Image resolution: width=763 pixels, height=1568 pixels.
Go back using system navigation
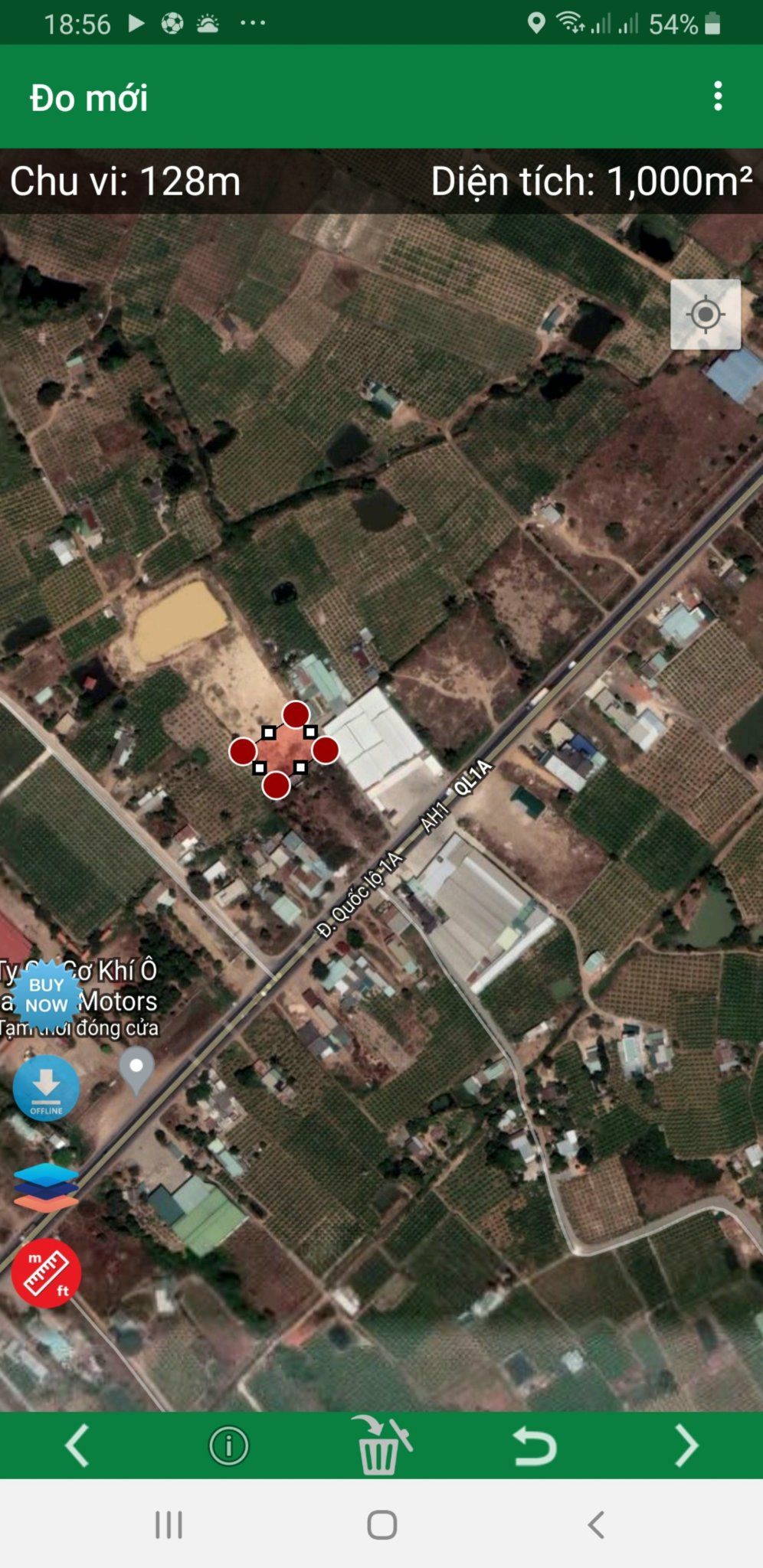(x=596, y=1524)
